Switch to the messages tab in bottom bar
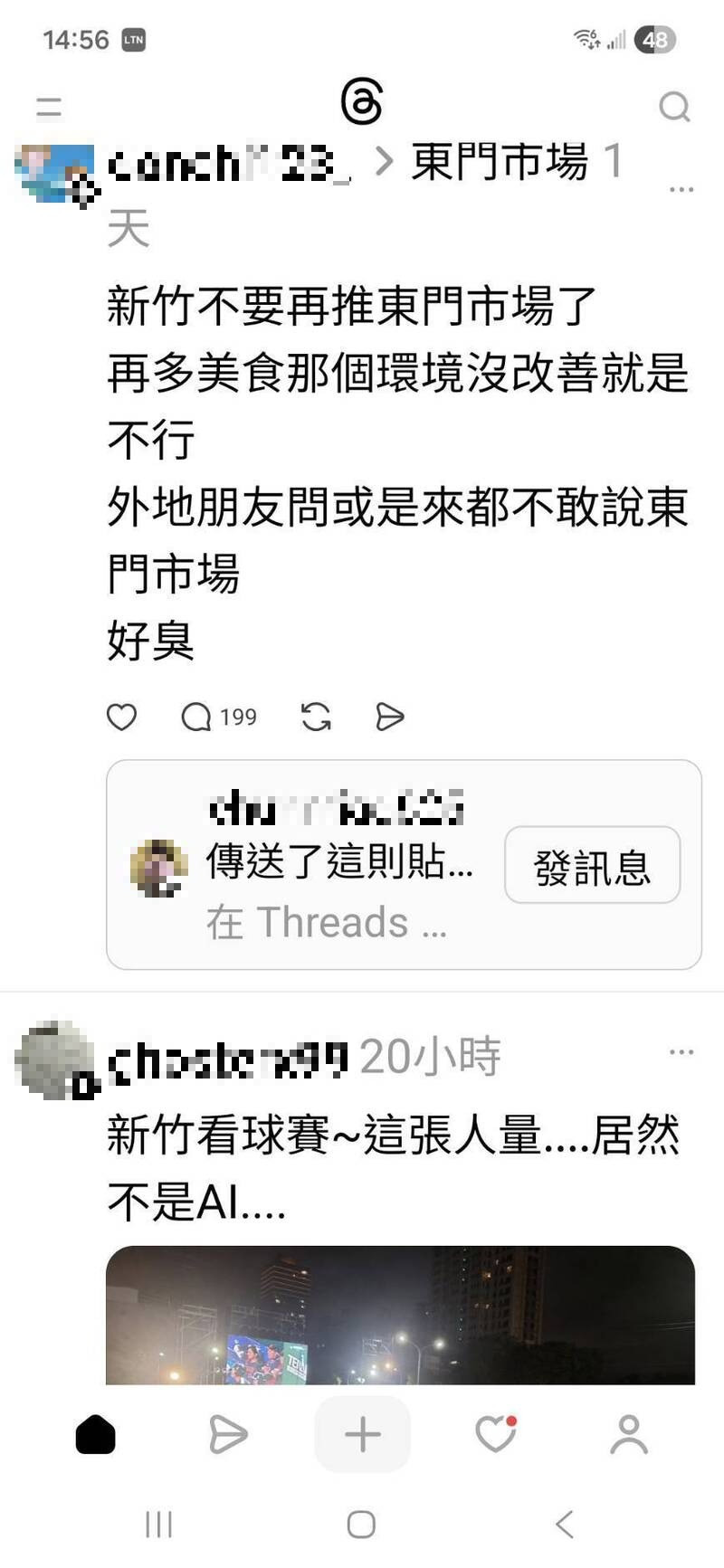 click(228, 1434)
